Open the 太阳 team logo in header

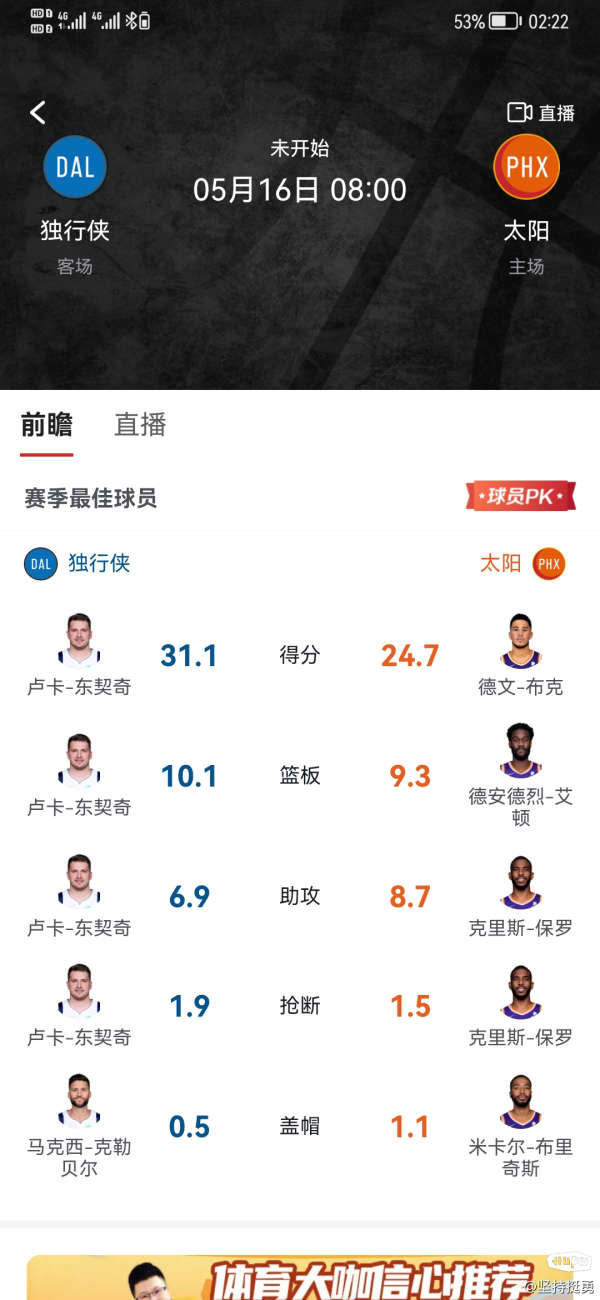click(x=526, y=167)
